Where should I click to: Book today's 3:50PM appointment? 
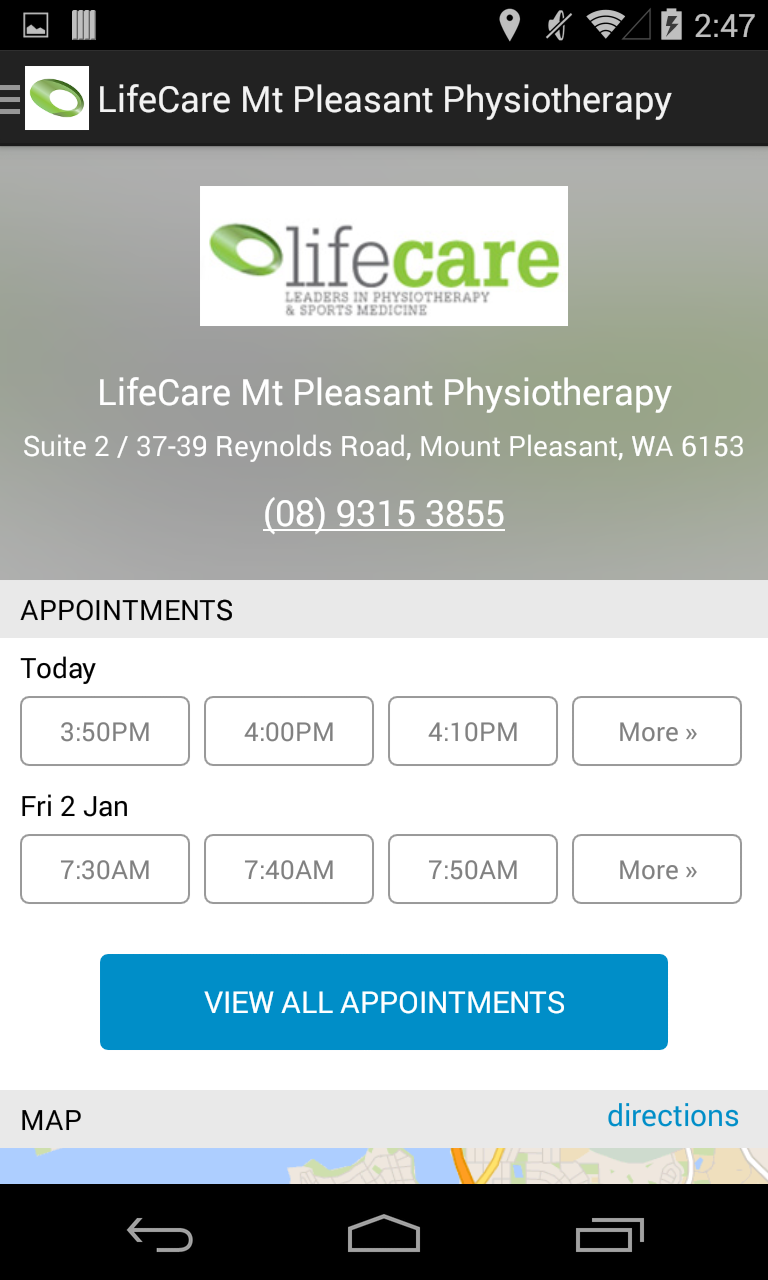coord(105,731)
